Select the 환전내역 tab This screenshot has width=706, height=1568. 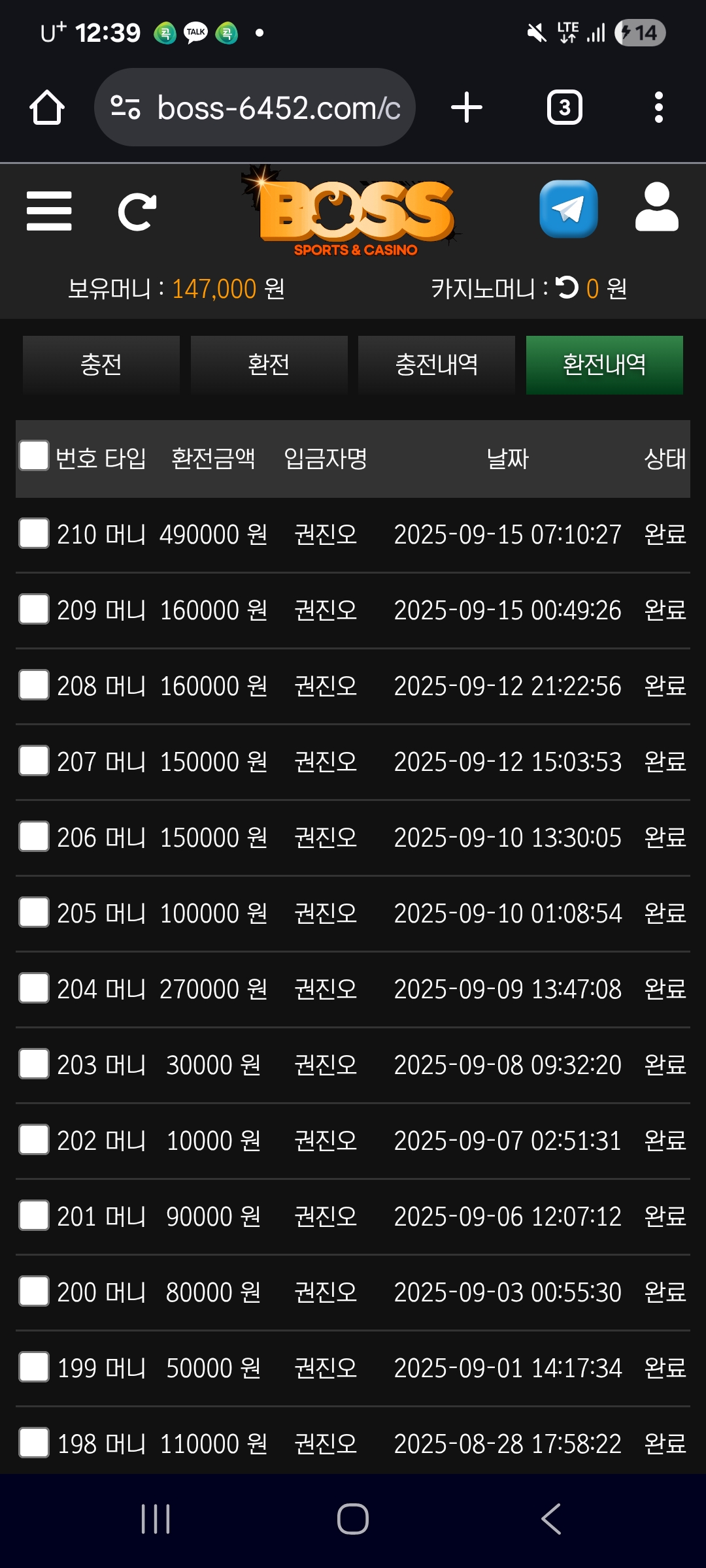[605, 365]
